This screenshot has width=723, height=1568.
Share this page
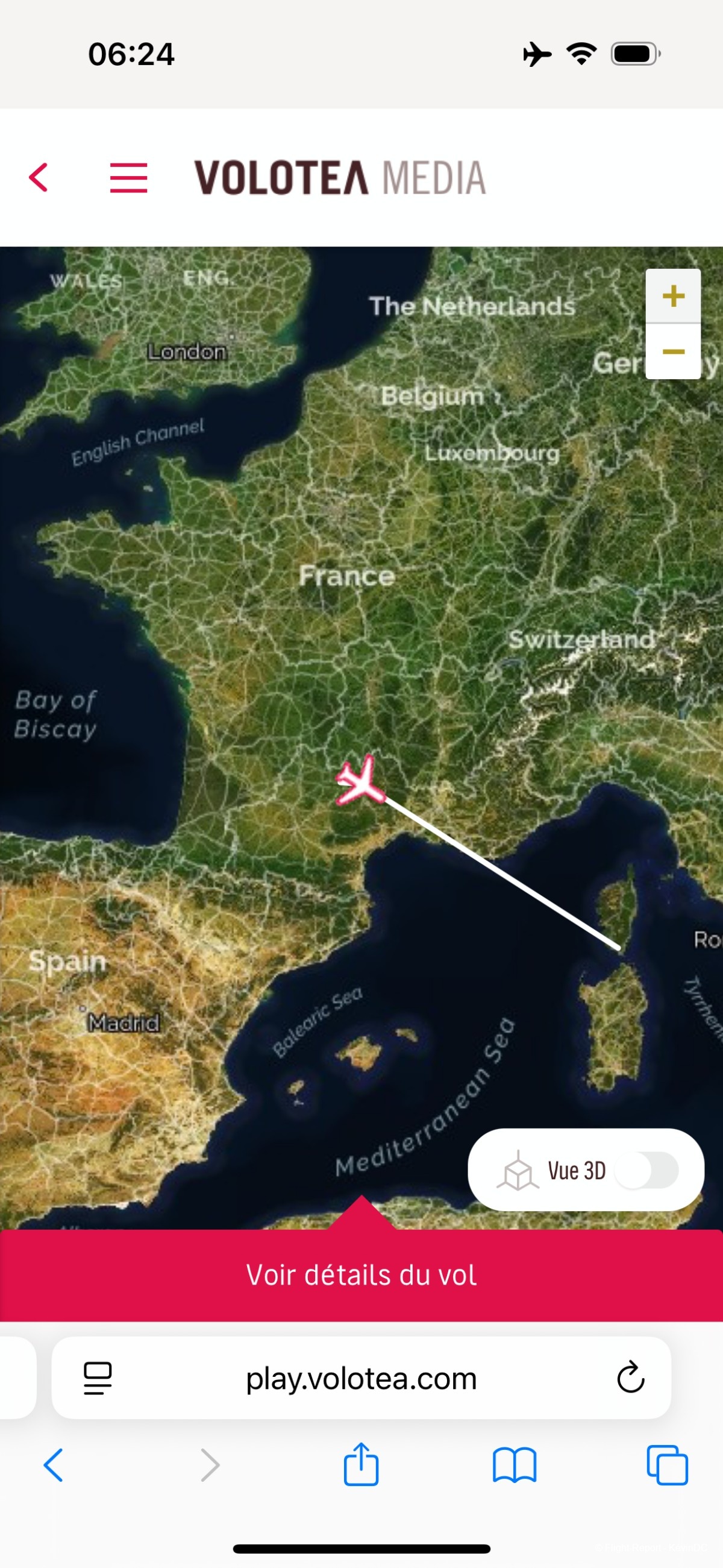tap(361, 1464)
